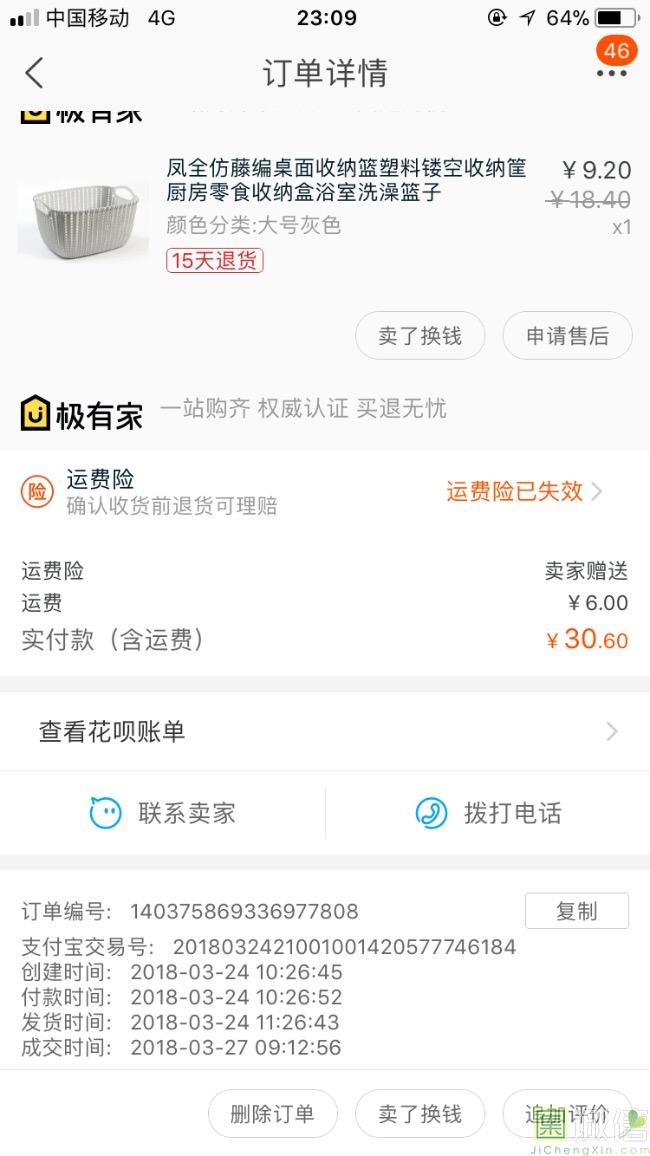Call the seller with 拨打电话
Image resolution: width=650 pixels, height=1156 pixels.
click(x=488, y=813)
